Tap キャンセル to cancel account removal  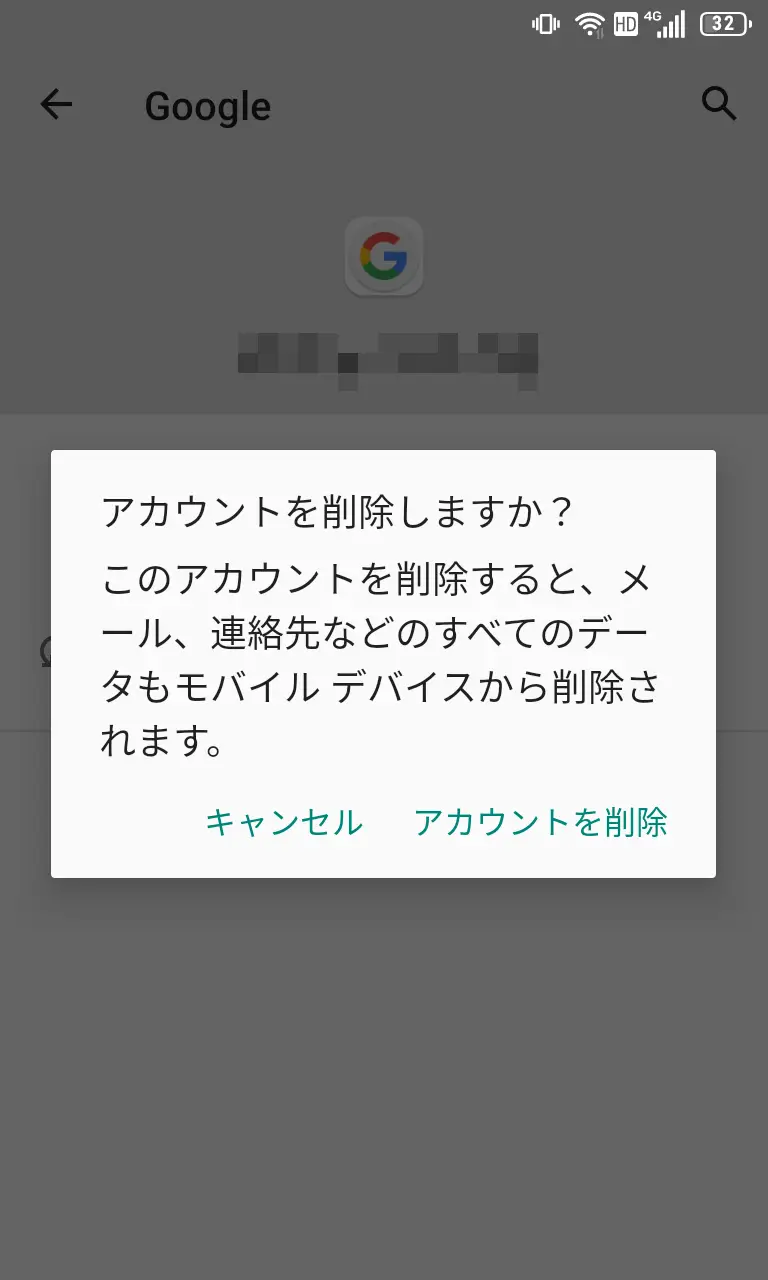[284, 822]
